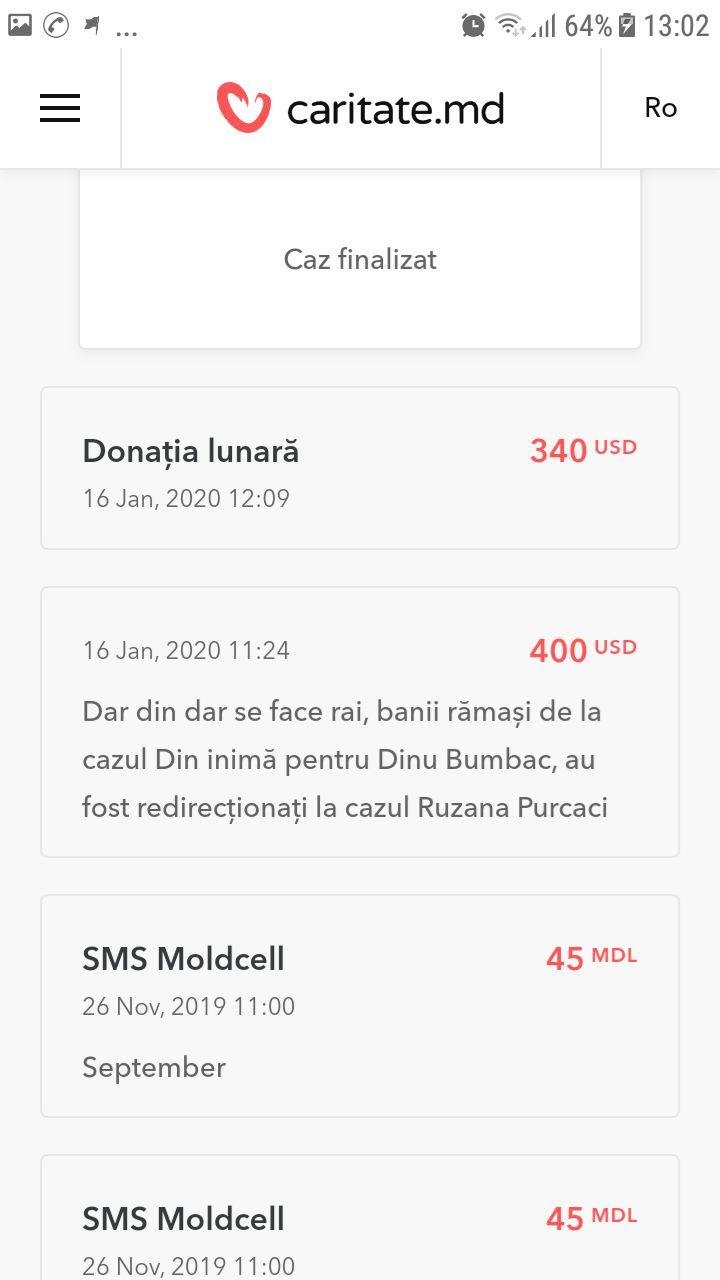Go to the caritate.md home page

pos(361,108)
